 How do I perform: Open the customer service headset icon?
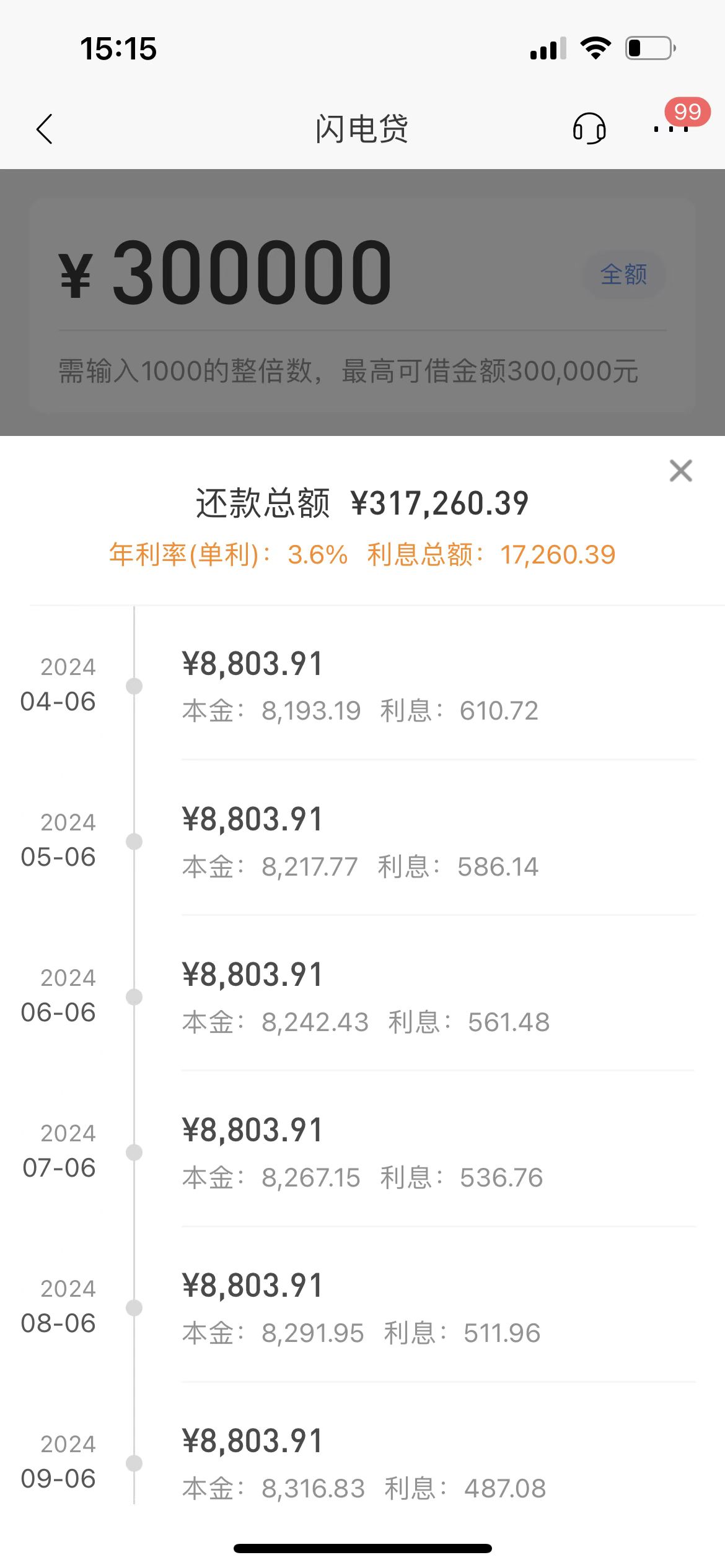[589, 129]
